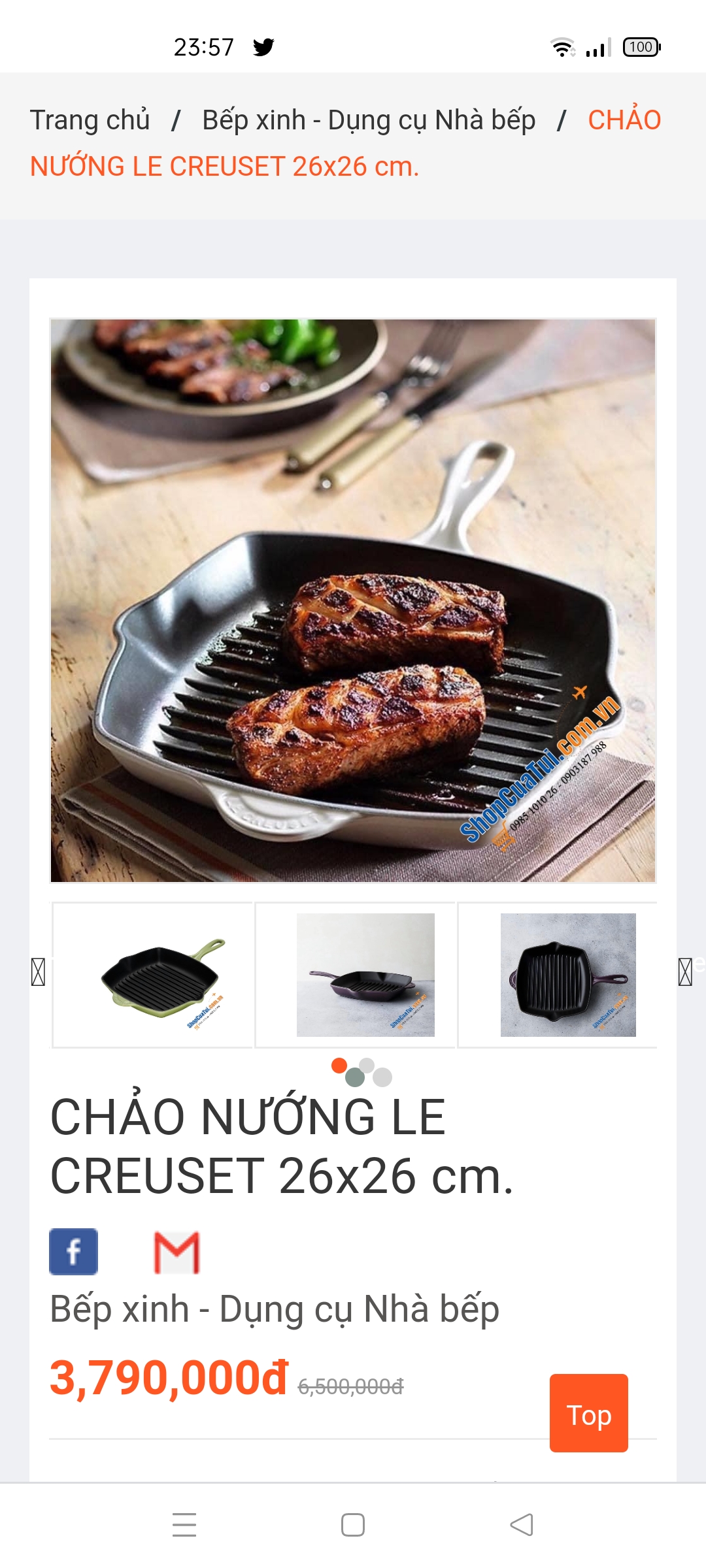Show previous thumbnails with left arrow
The width and height of the screenshot is (706, 1568).
[38, 972]
